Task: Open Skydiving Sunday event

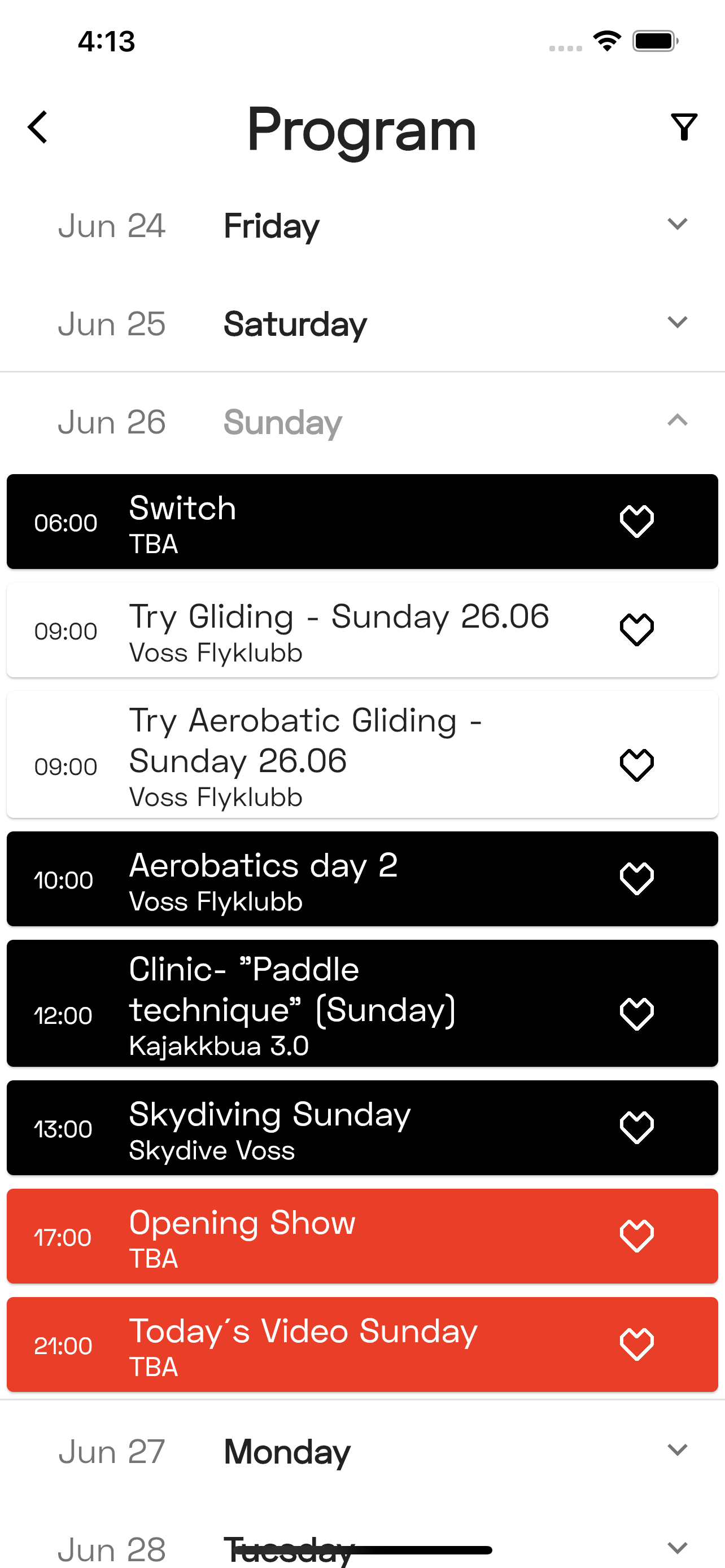Action: 362,1128
